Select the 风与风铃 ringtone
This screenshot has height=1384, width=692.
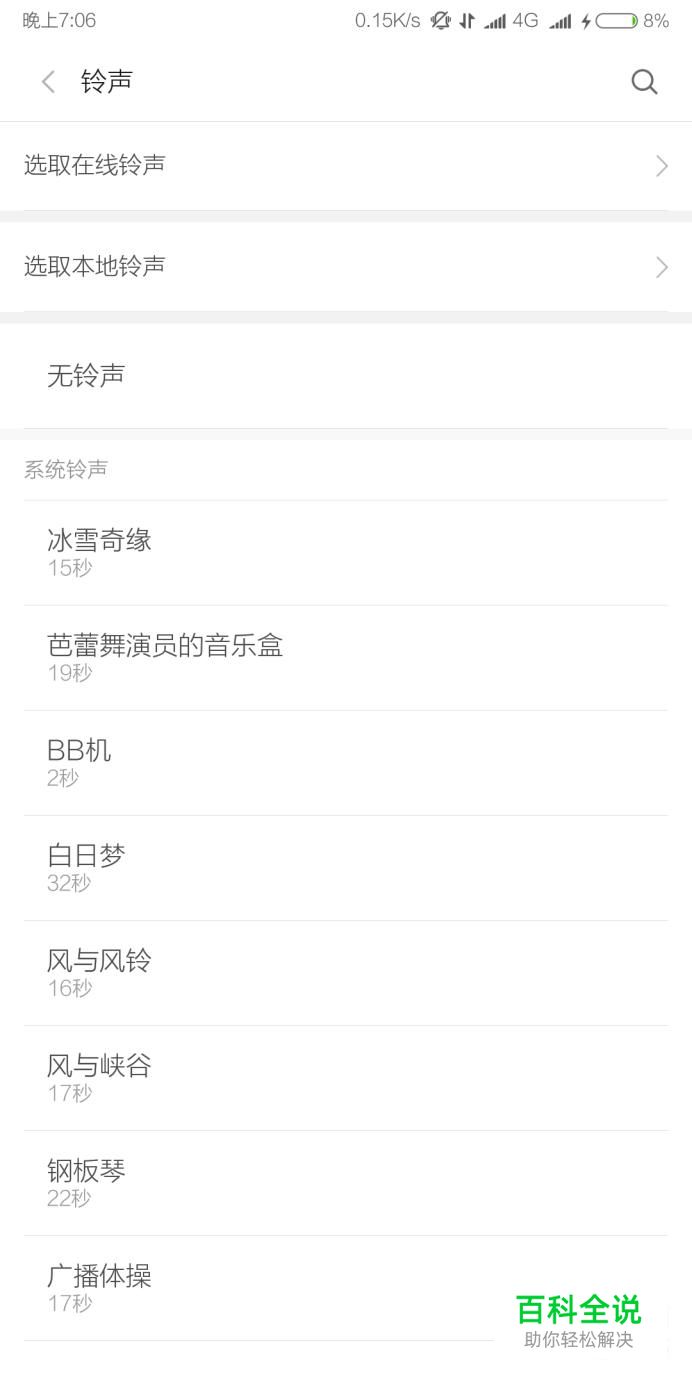[x=345, y=972]
